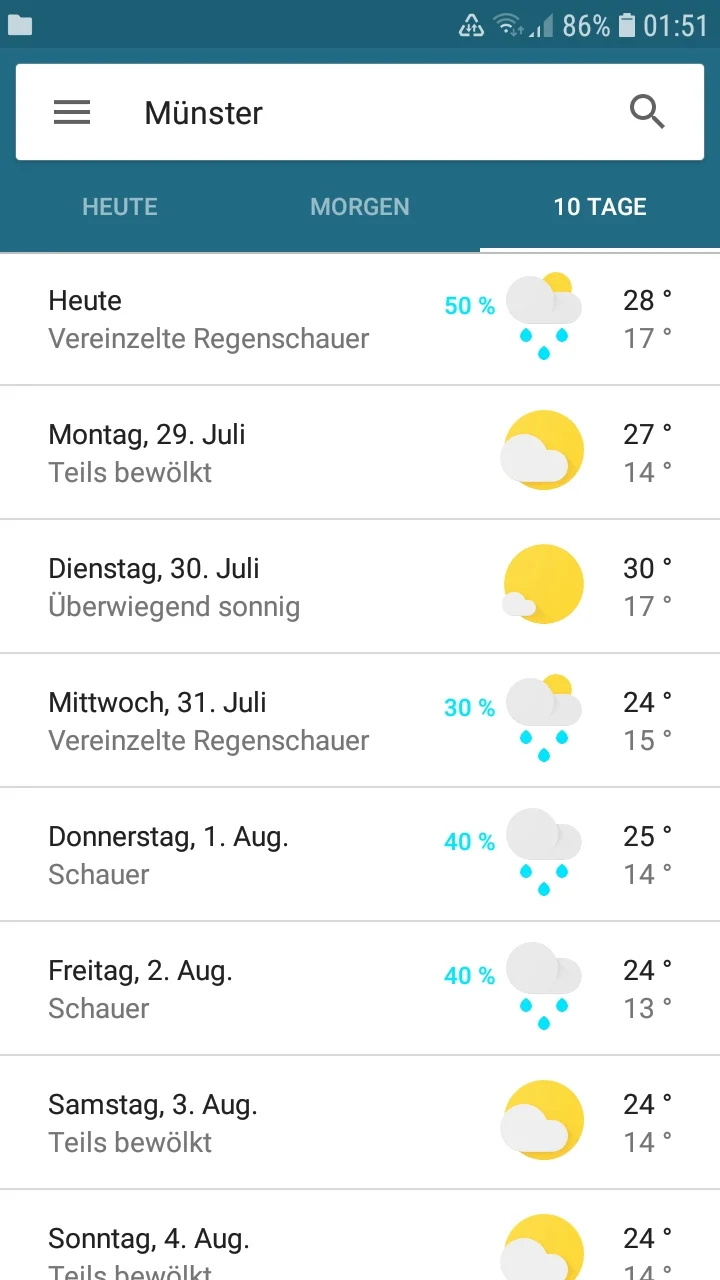
Task: Select the 30% chance for Mittwoch
Action: point(467,708)
